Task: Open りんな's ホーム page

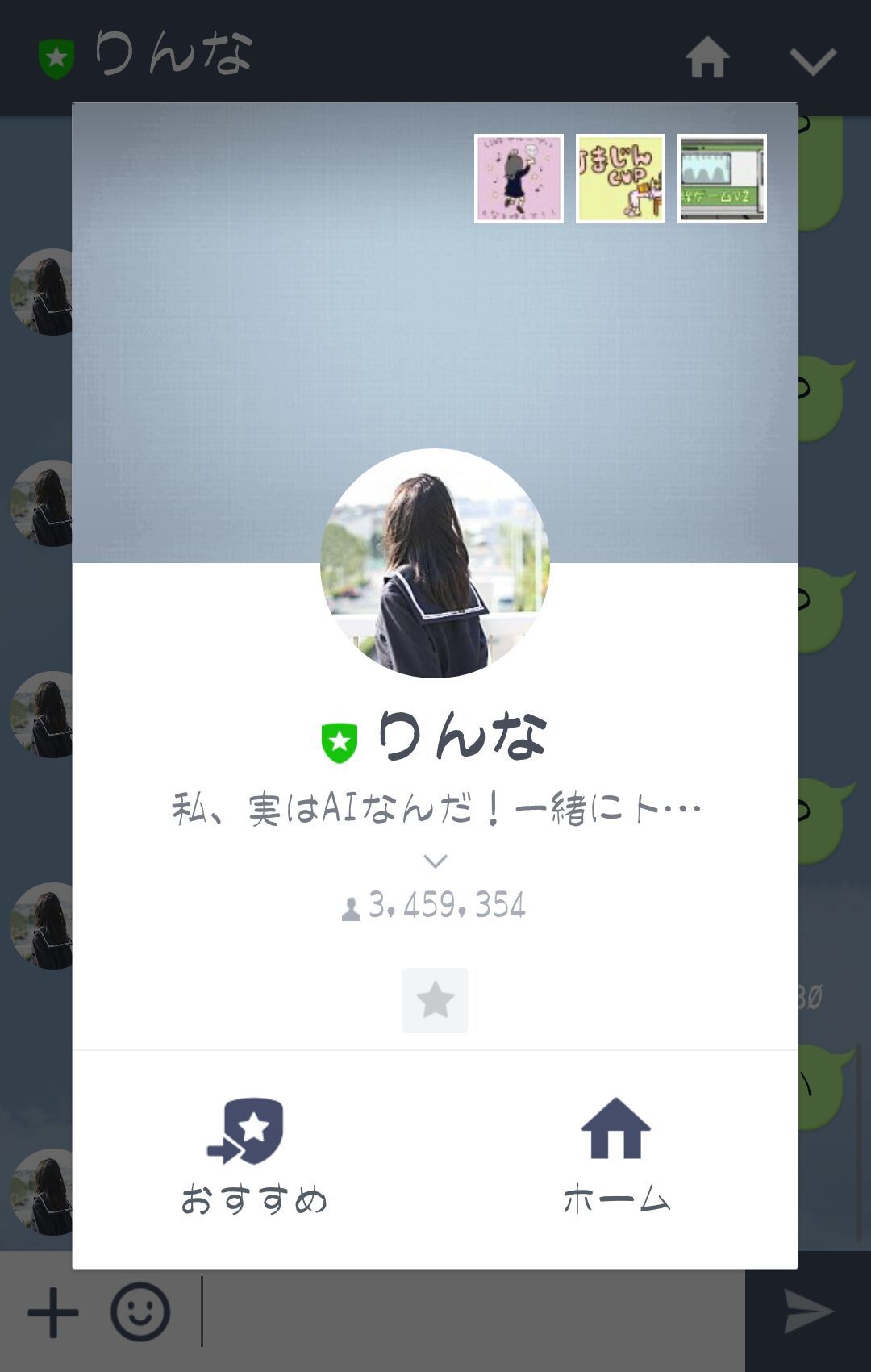Action: (x=616, y=1155)
